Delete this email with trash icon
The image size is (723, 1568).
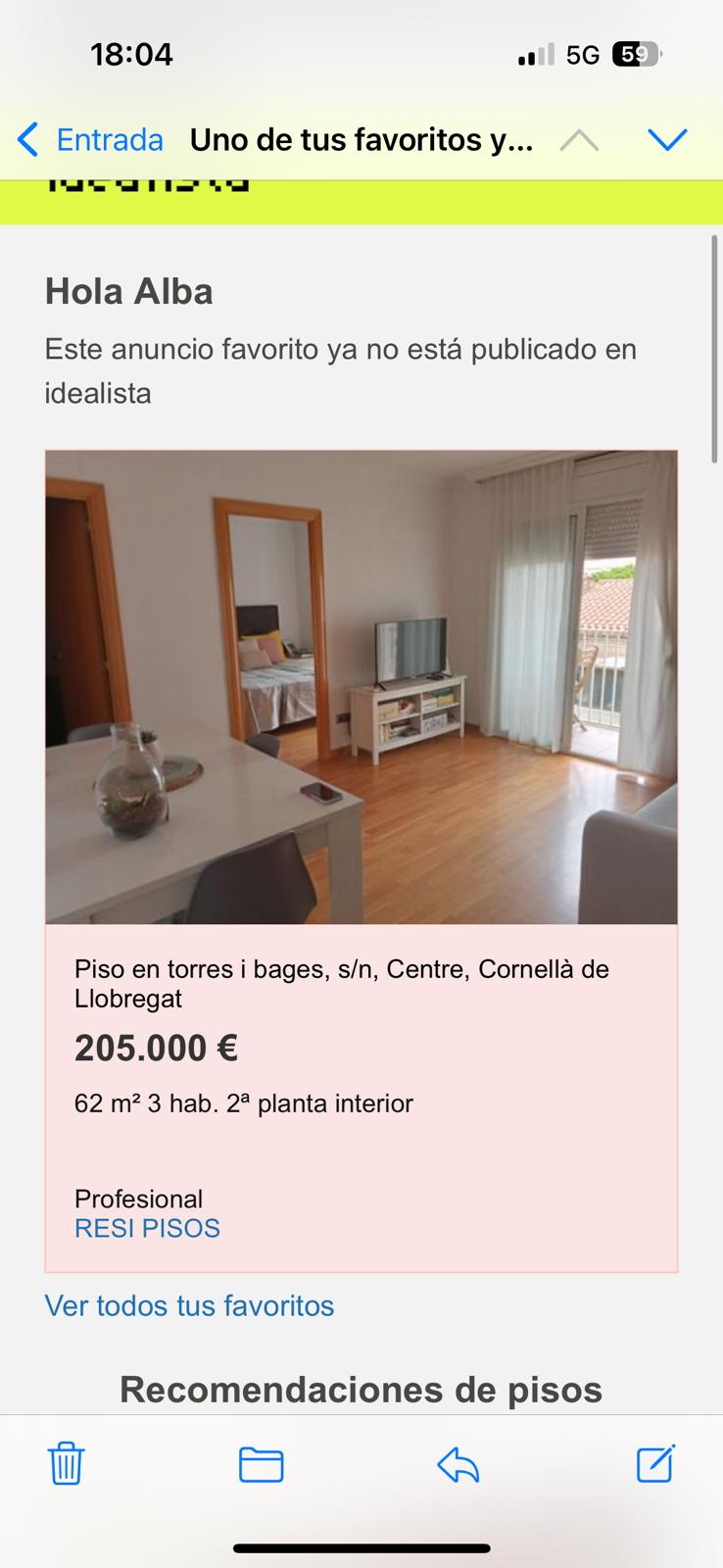pyautogui.click(x=66, y=1464)
